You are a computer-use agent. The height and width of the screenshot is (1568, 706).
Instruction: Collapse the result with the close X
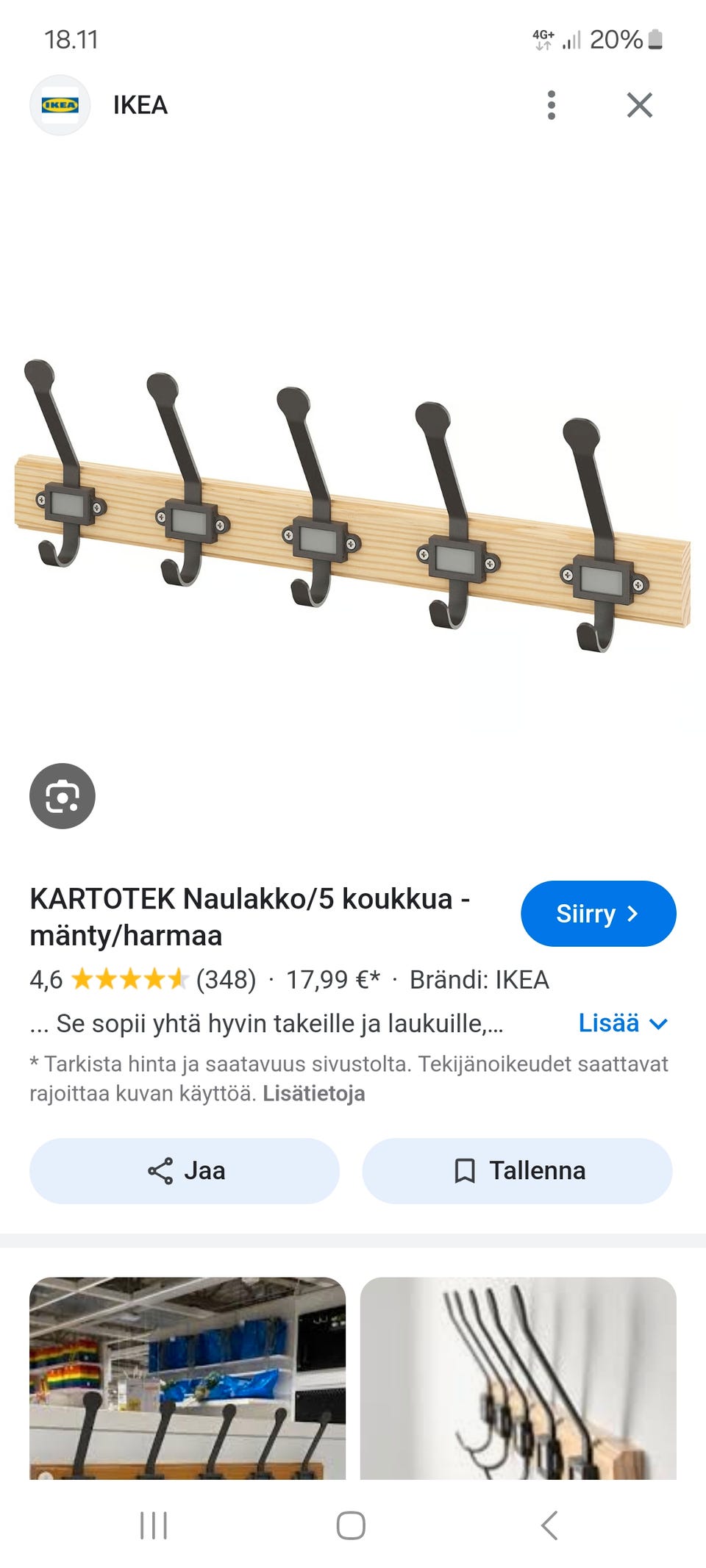point(641,104)
